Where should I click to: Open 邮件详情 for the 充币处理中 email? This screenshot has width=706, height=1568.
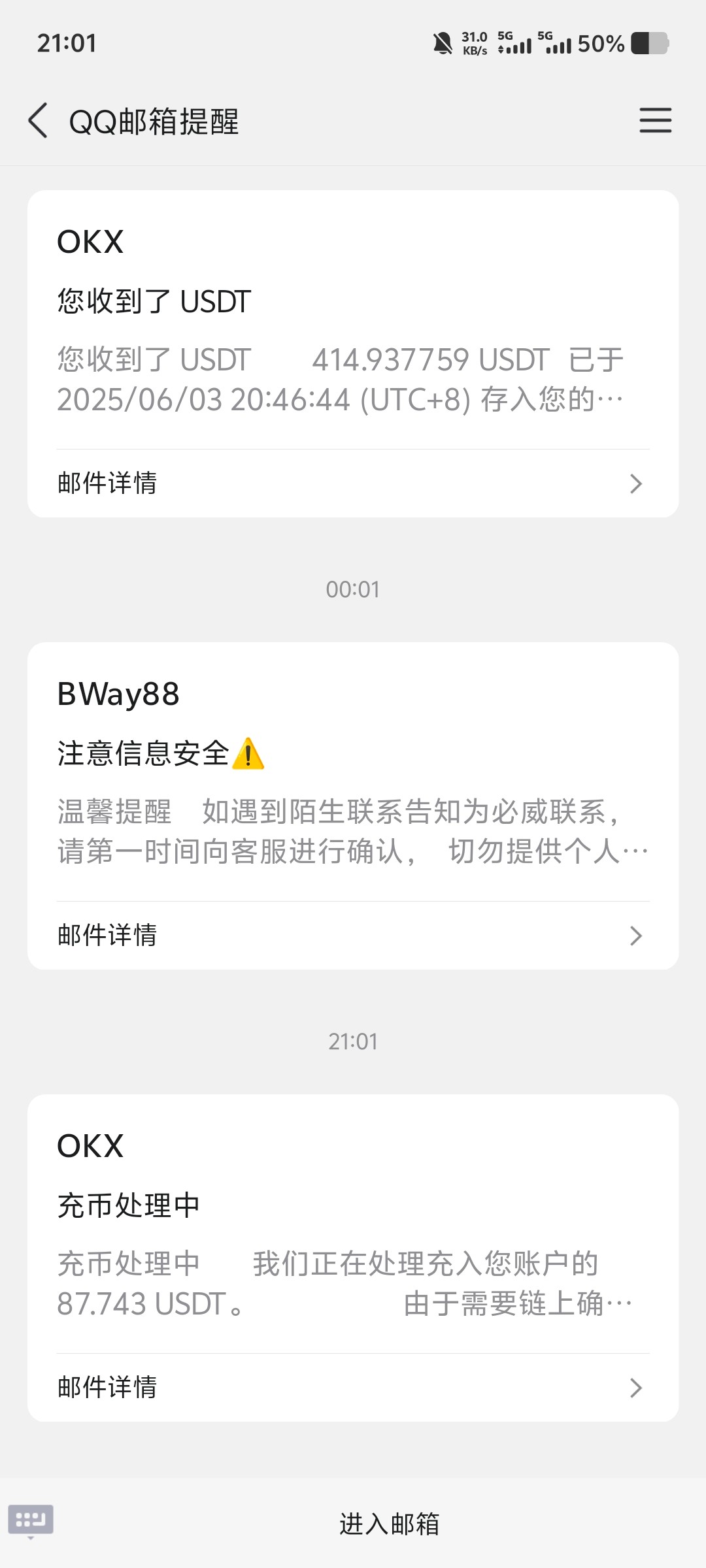pos(353,1388)
